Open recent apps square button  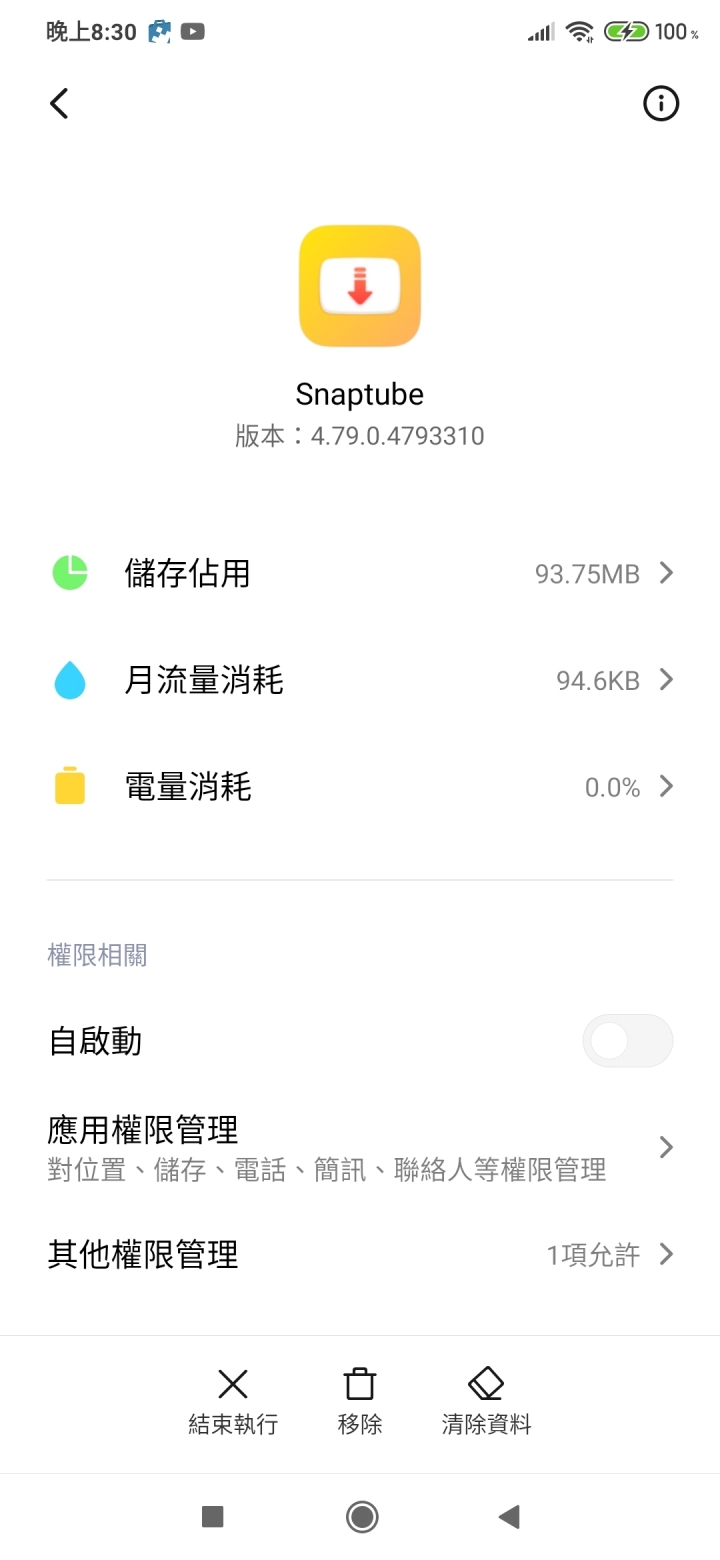coord(212,1517)
